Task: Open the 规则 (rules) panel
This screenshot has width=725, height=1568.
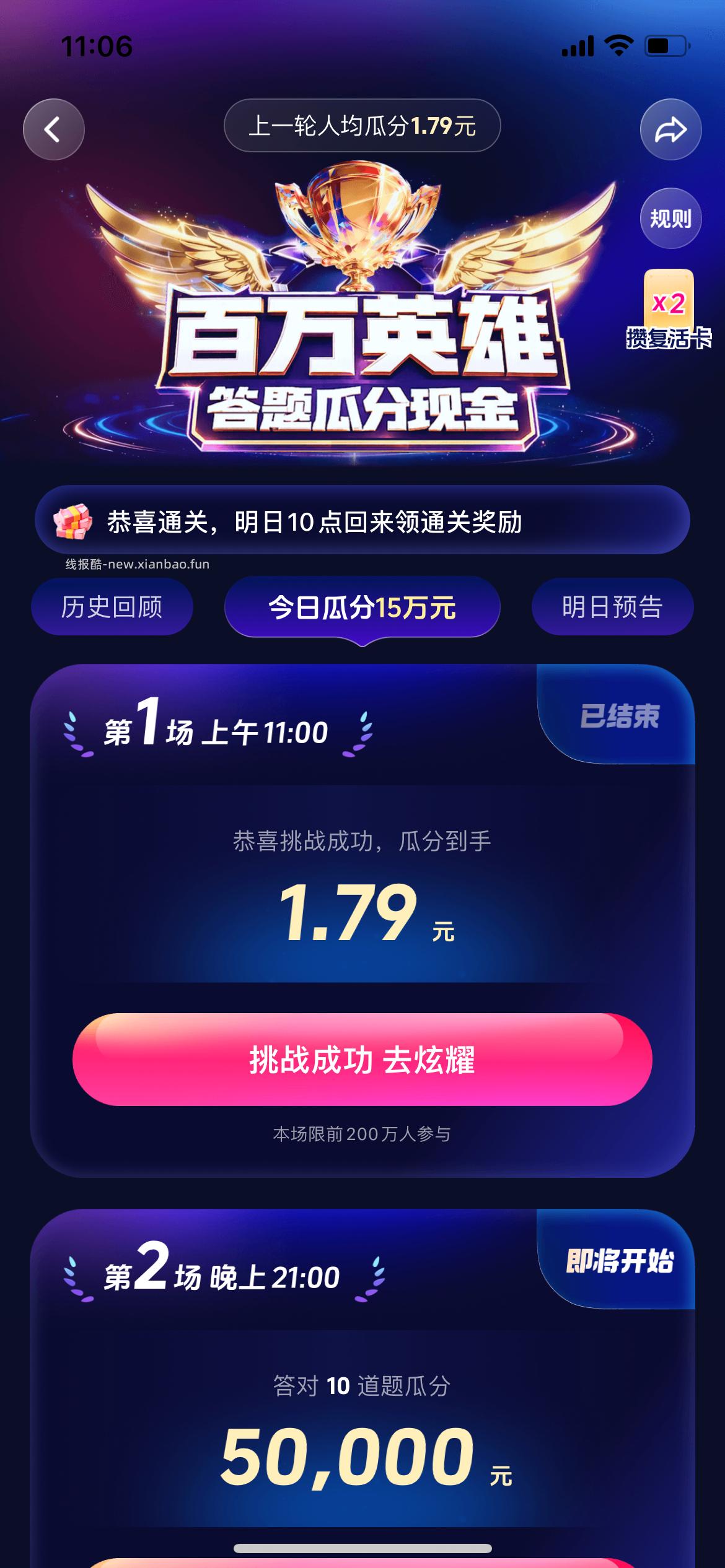Action: (x=669, y=218)
